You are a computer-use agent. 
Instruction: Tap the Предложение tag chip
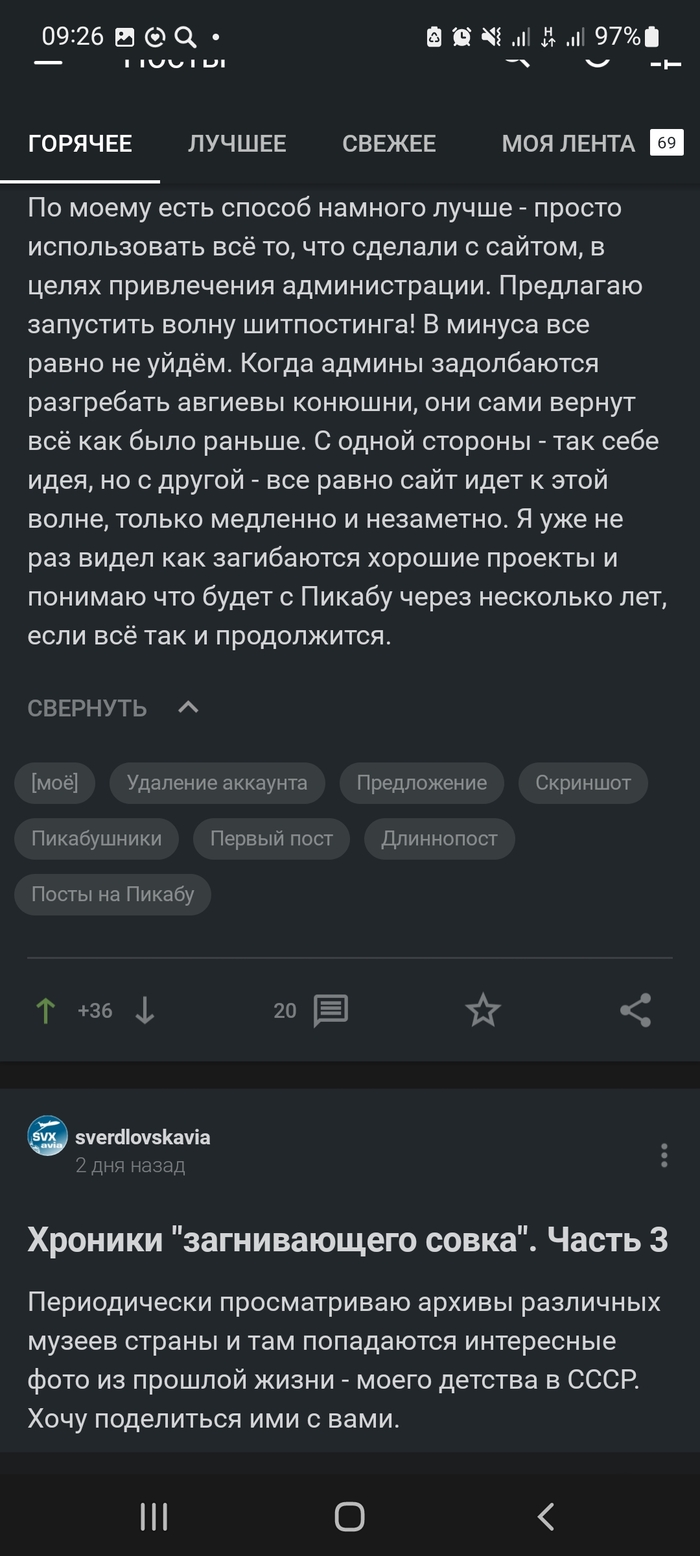coord(421,783)
